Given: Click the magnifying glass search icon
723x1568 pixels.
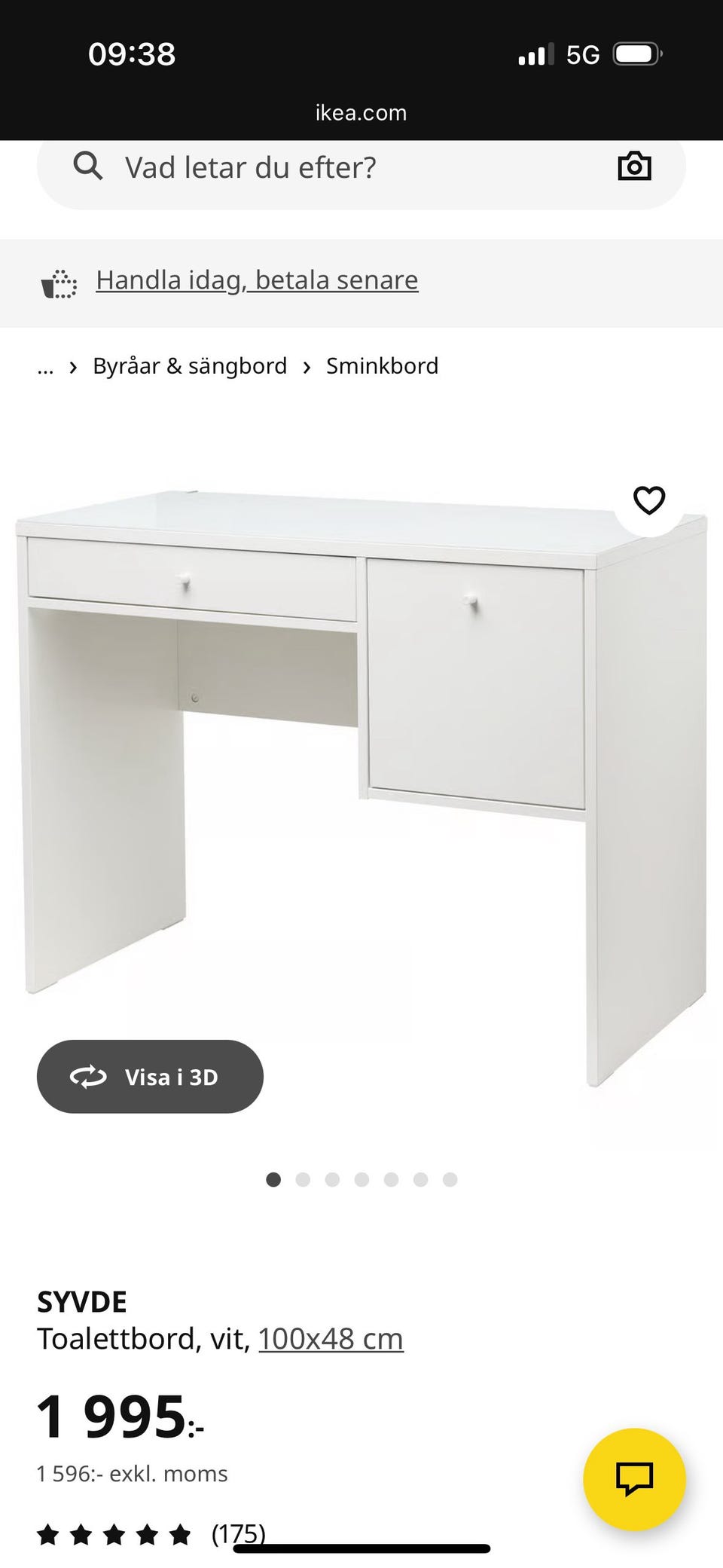Looking at the screenshot, I should point(89,166).
